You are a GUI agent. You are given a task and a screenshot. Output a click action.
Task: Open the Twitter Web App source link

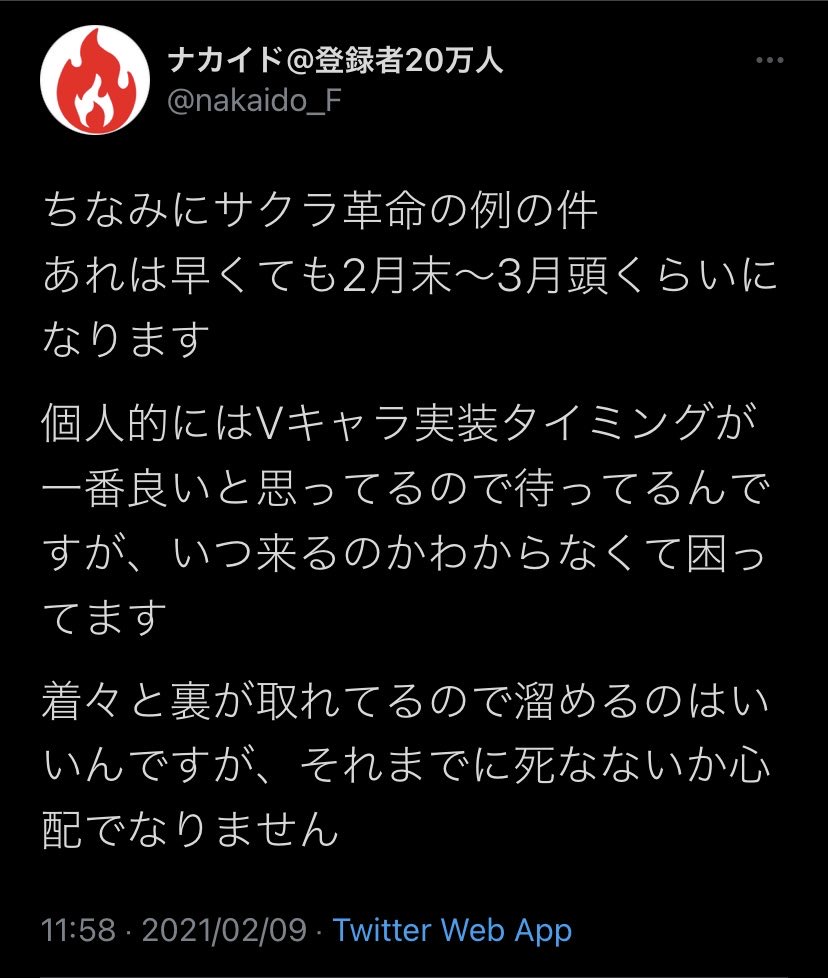pyautogui.click(x=452, y=931)
